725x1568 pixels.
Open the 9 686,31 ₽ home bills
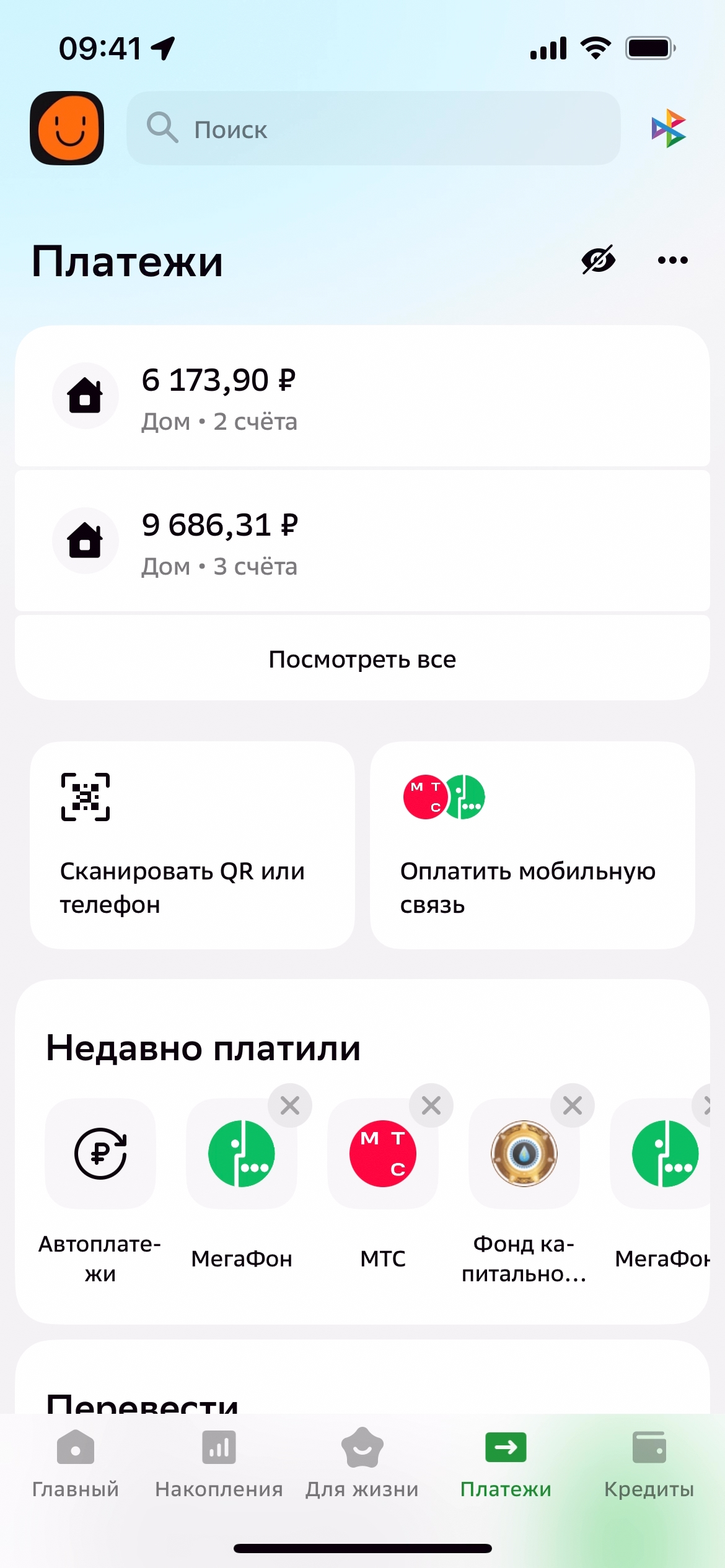click(x=362, y=541)
